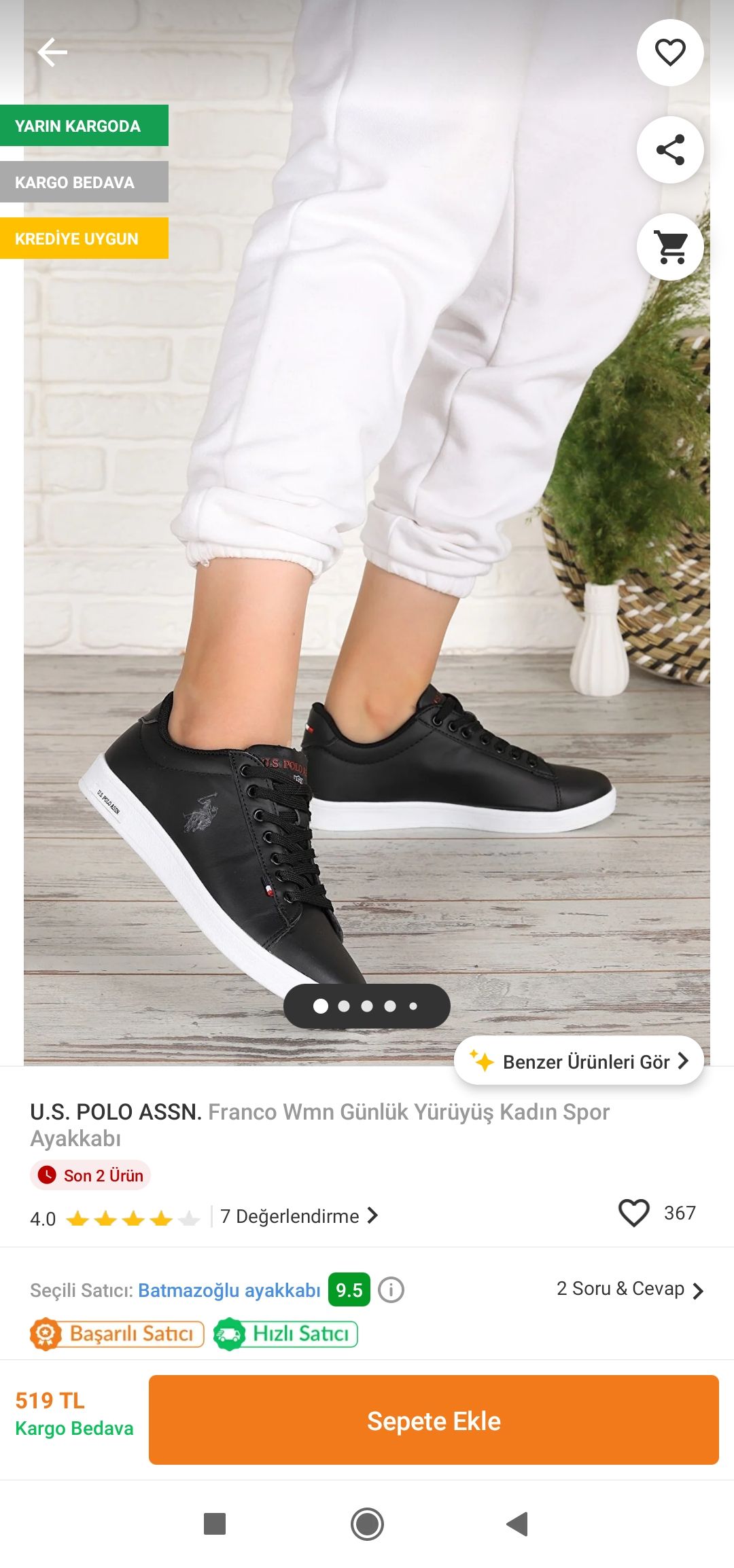Open the shopping cart icon
This screenshot has height=1568, width=734.
(x=670, y=247)
